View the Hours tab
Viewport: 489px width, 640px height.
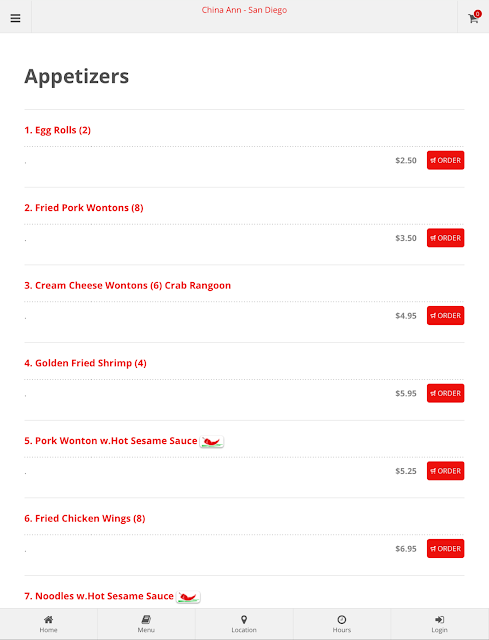(342, 624)
